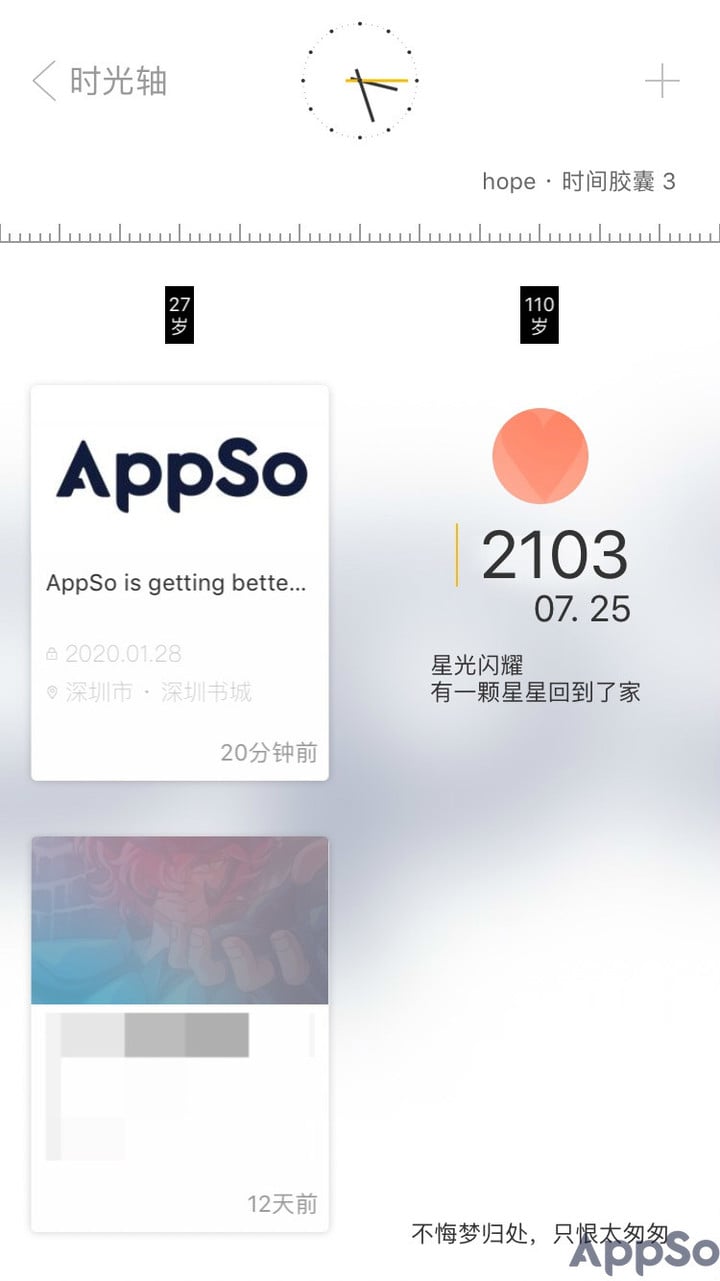This screenshot has width=720, height=1281.
Task: Go back from the 时光轴 screen
Action: pyautogui.click(x=44, y=81)
